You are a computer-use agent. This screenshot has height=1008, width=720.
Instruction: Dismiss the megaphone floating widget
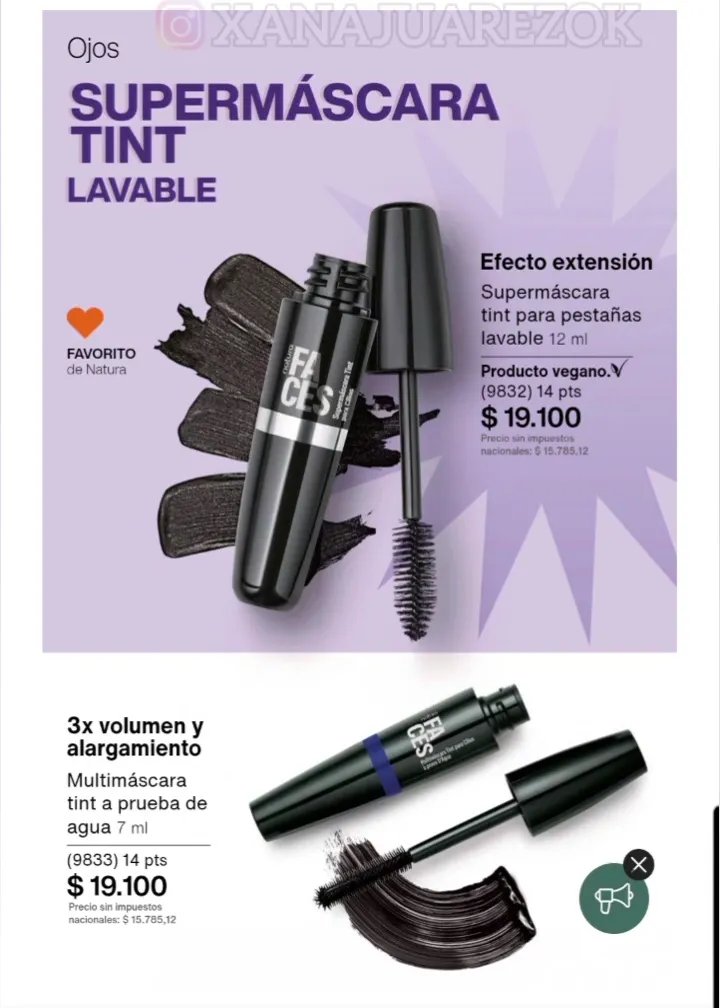[638, 864]
